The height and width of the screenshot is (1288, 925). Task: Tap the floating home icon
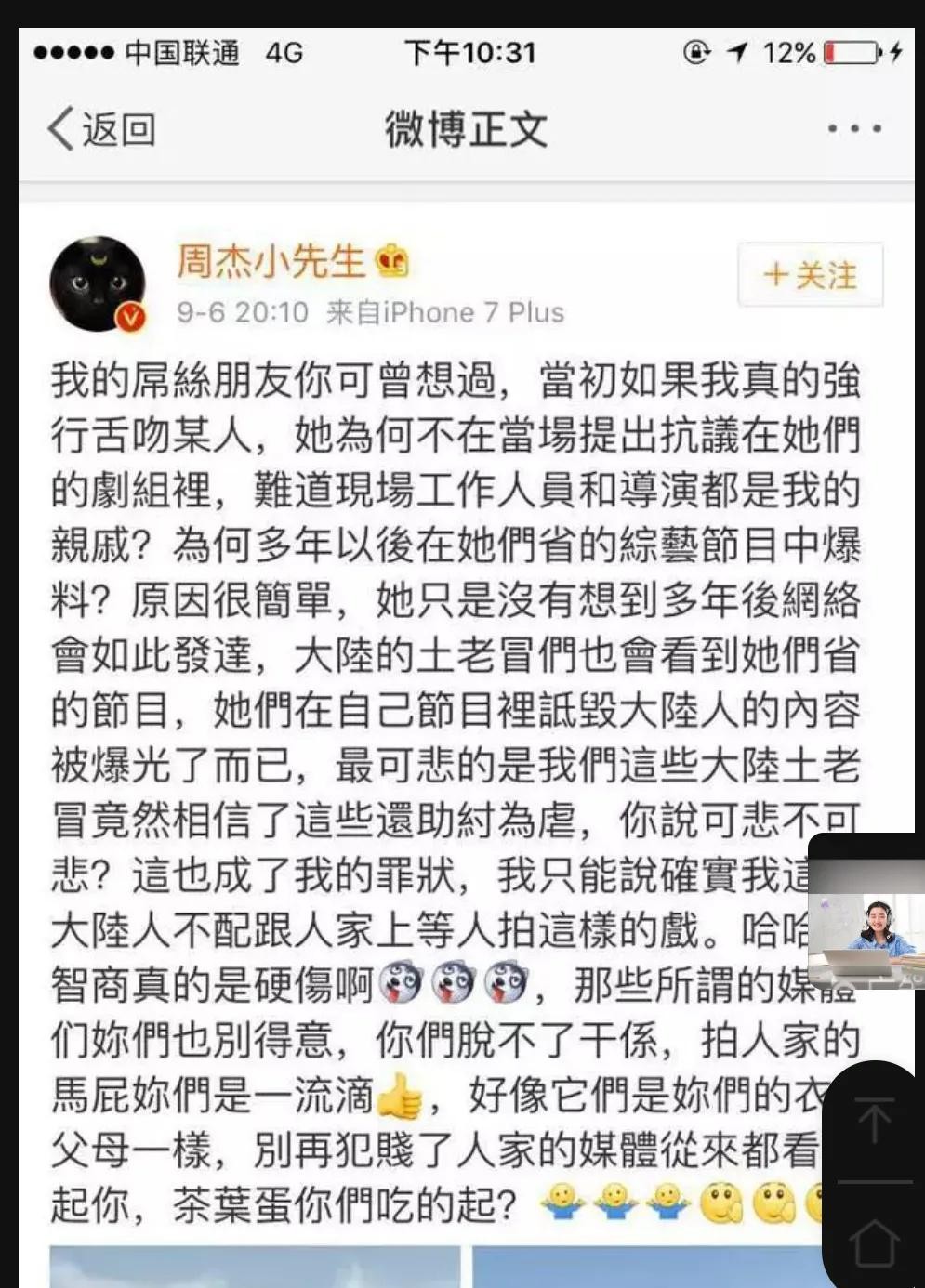tap(874, 1242)
